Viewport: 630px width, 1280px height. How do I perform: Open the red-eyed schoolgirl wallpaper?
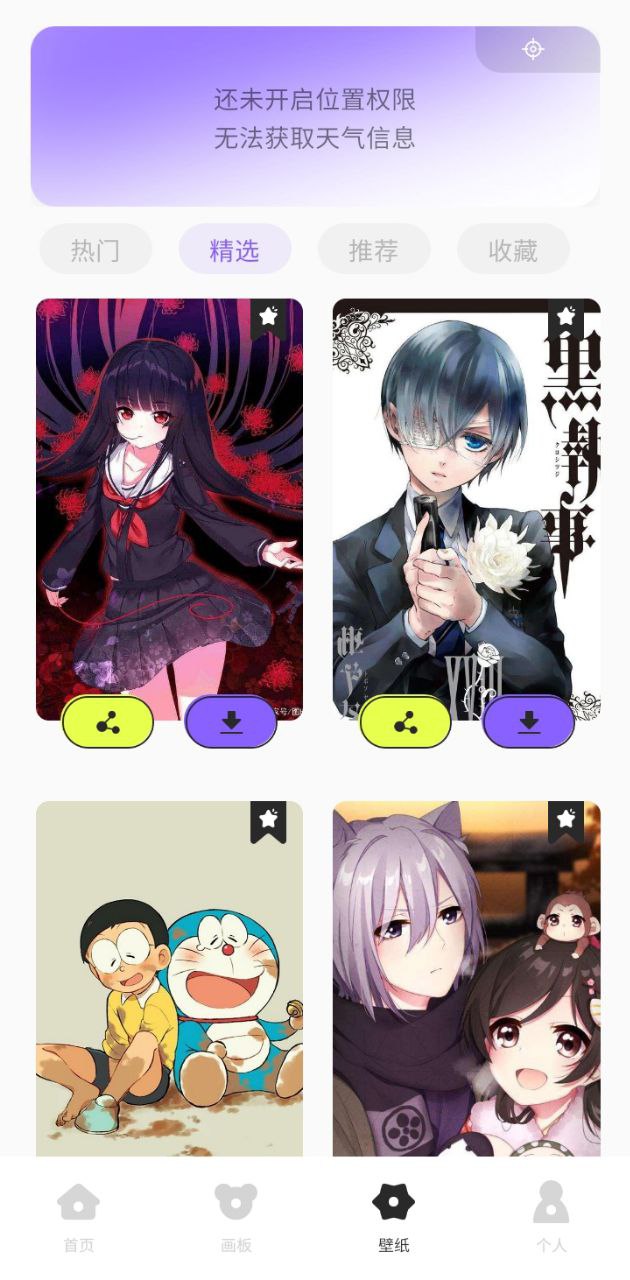click(x=169, y=500)
